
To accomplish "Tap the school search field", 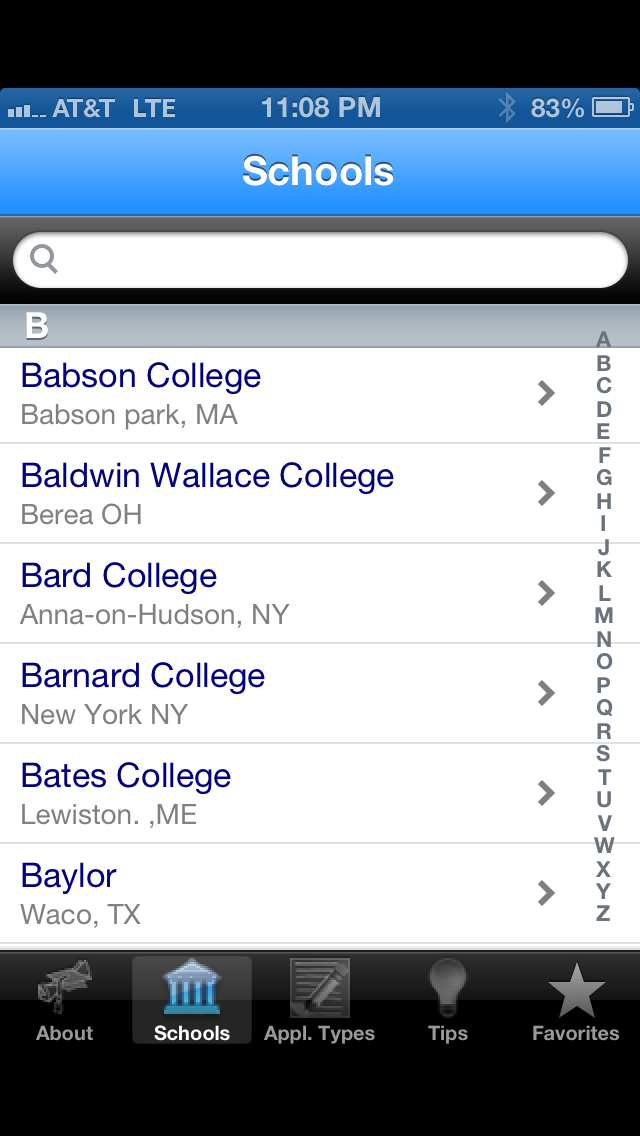I will pos(320,259).
